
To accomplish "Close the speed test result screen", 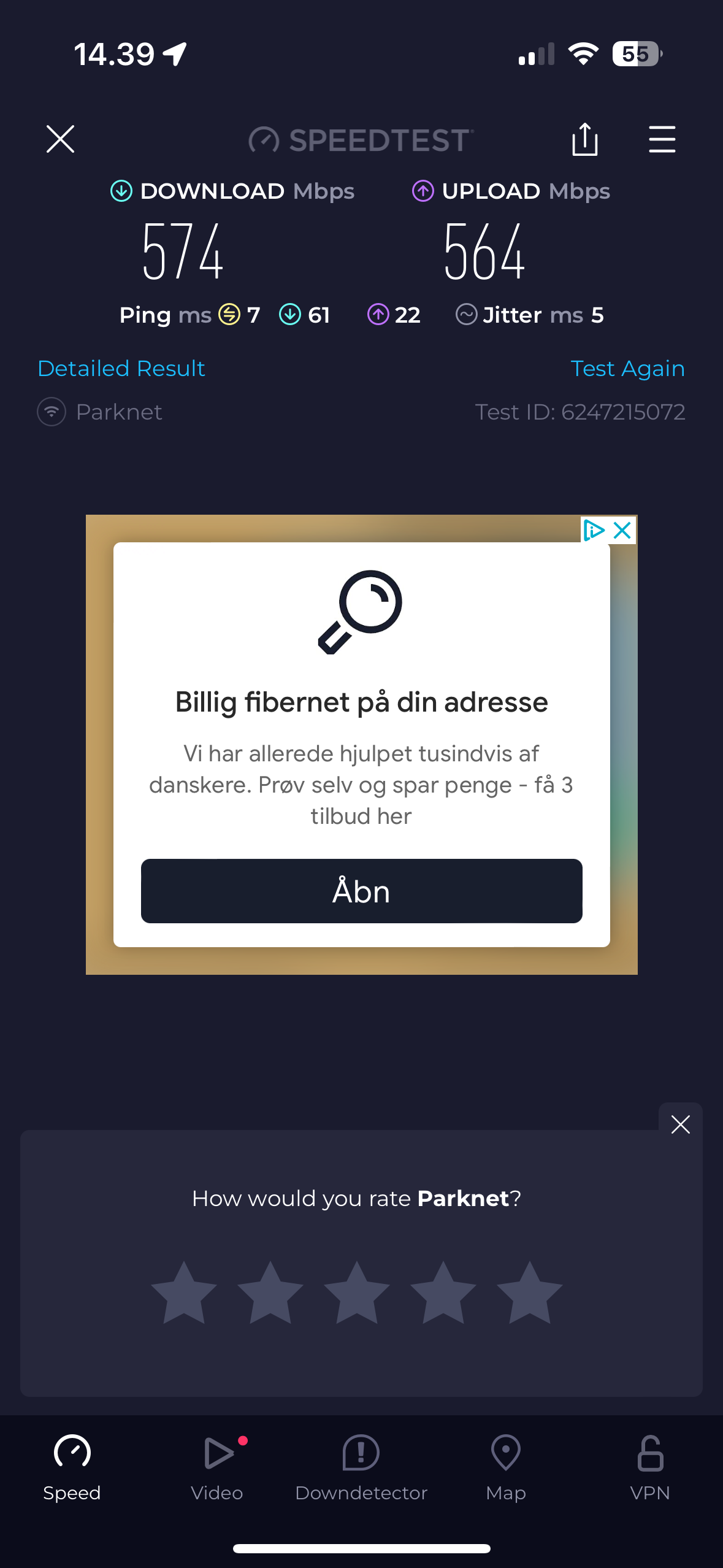I will pyautogui.click(x=60, y=139).
